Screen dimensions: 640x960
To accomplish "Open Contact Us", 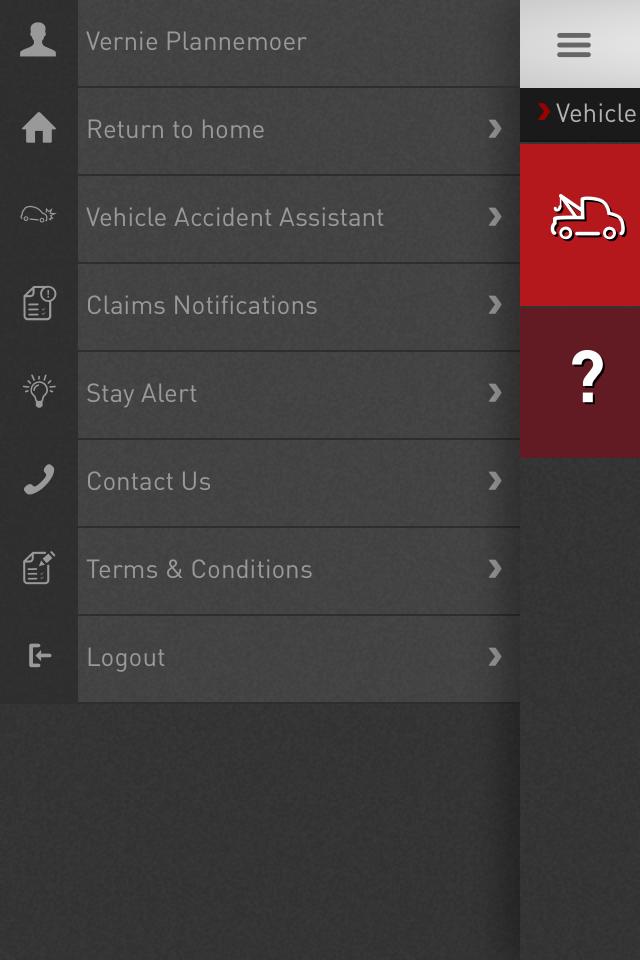I will pyautogui.click(x=298, y=482).
